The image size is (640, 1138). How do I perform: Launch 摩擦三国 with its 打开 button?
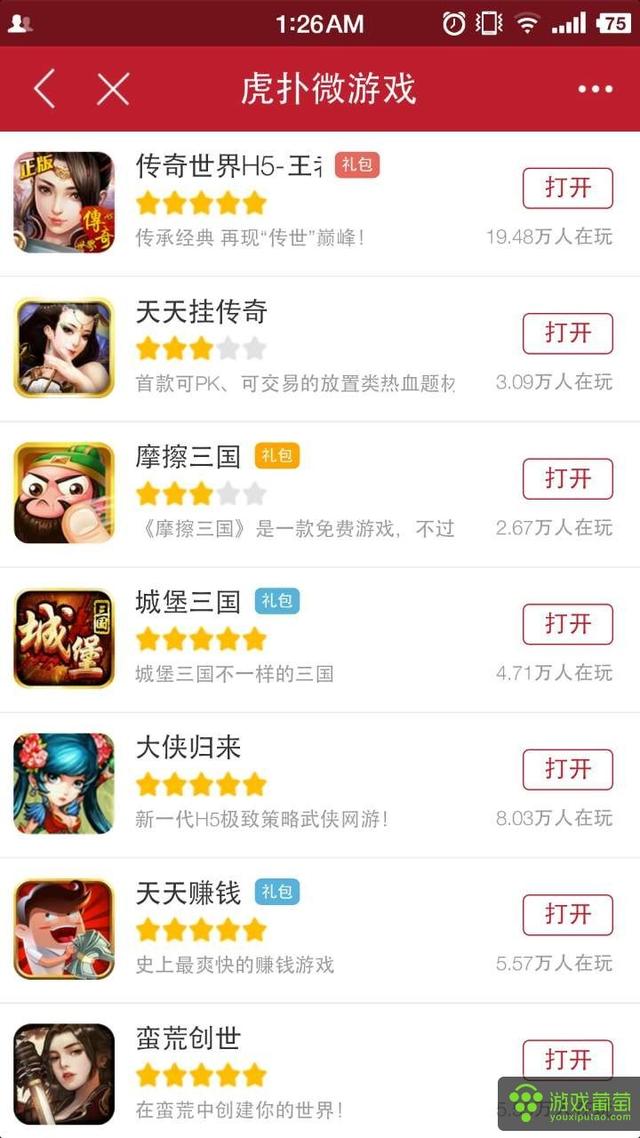point(567,479)
